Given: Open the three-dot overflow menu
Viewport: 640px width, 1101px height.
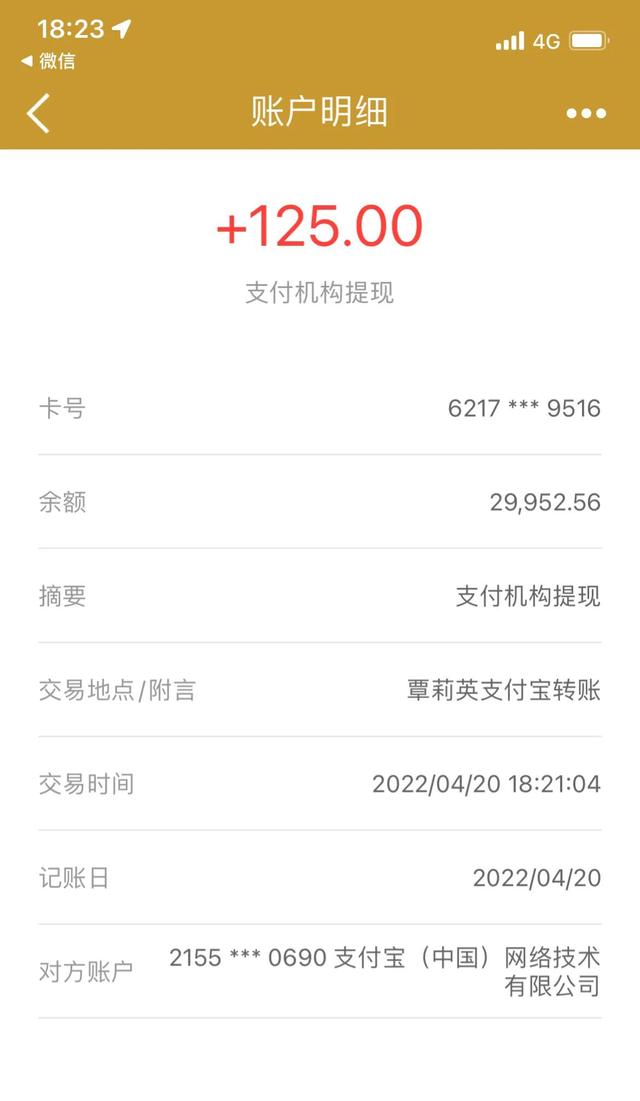Looking at the screenshot, I should [x=586, y=113].
